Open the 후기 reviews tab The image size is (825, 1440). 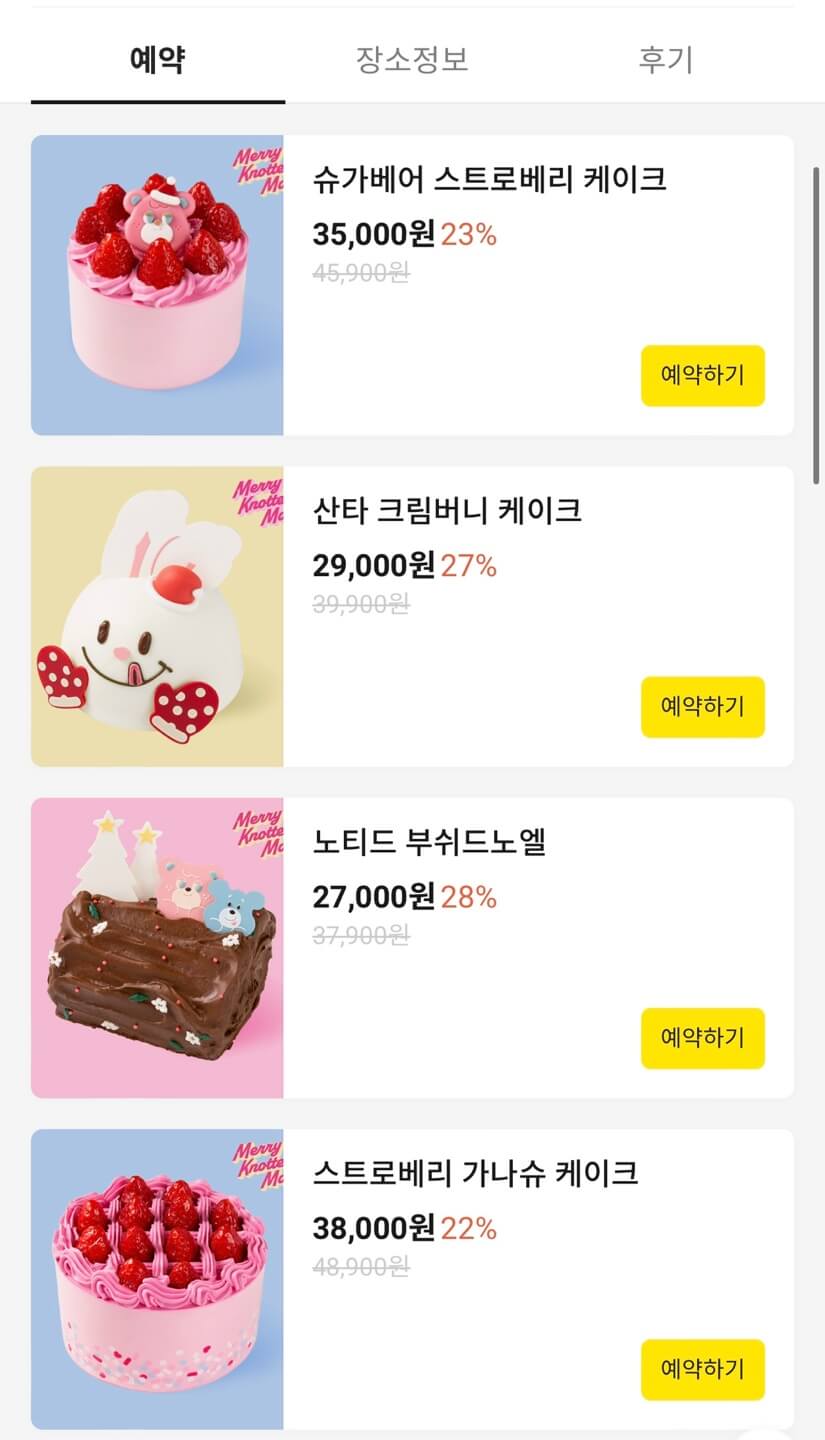tap(666, 60)
